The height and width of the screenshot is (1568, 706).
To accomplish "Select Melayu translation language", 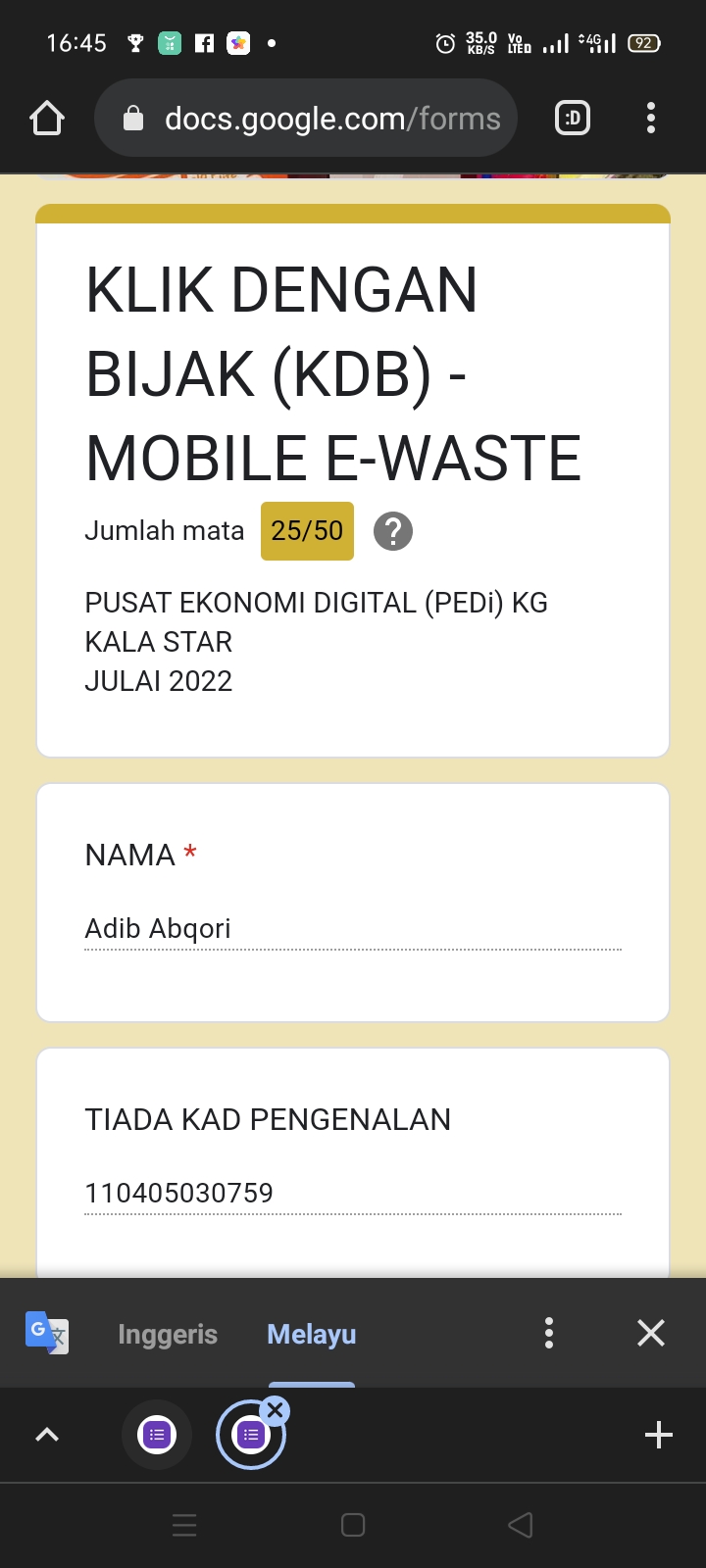I will pos(312,1334).
